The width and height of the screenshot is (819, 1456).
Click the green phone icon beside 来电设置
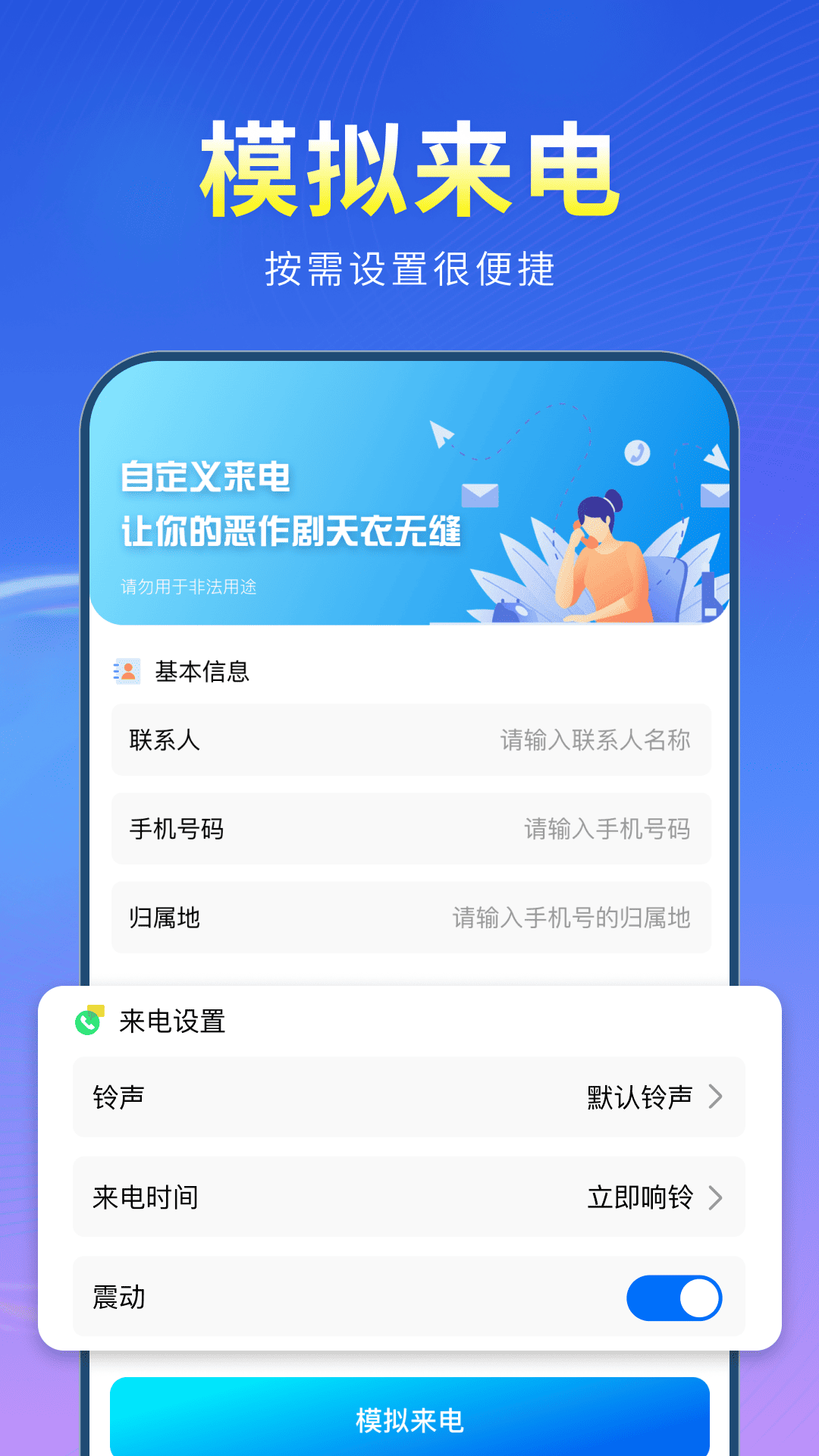(x=86, y=1023)
